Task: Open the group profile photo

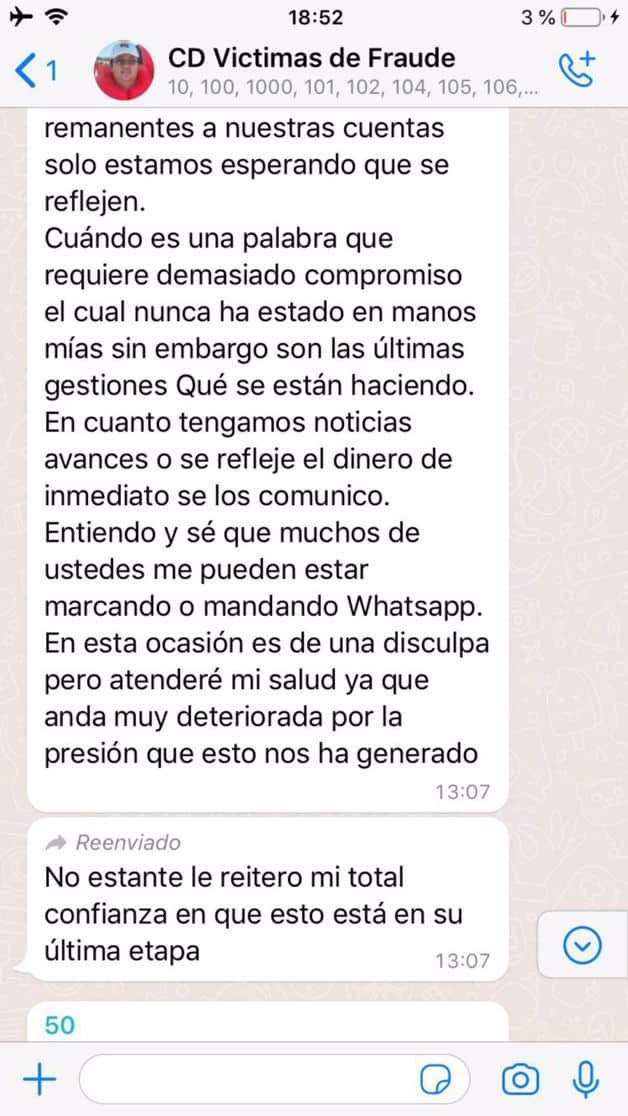Action: (x=123, y=70)
